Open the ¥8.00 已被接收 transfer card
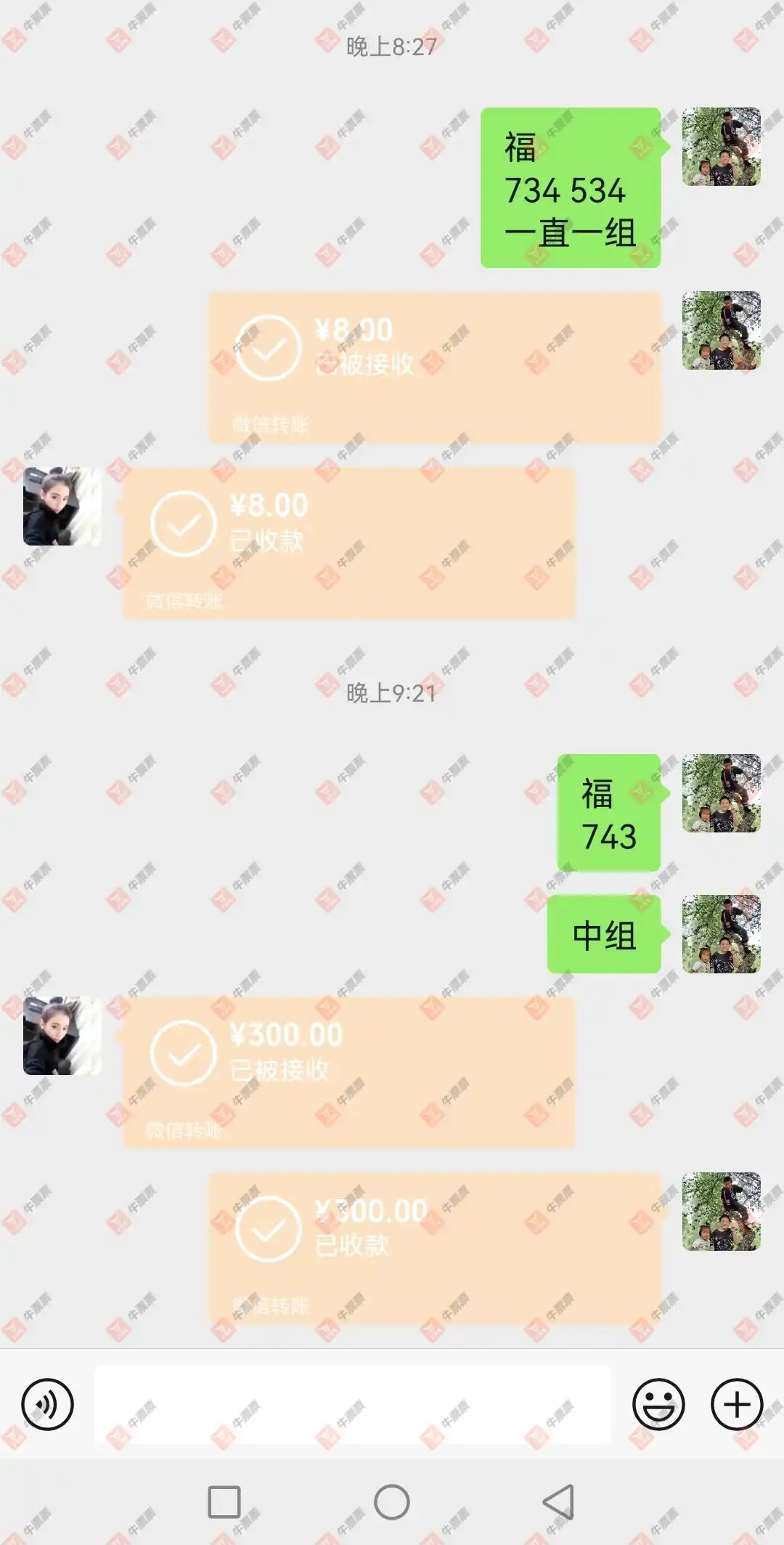The height and width of the screenshot is (1545, 784). pyautogui.click(x=434, y=367)
